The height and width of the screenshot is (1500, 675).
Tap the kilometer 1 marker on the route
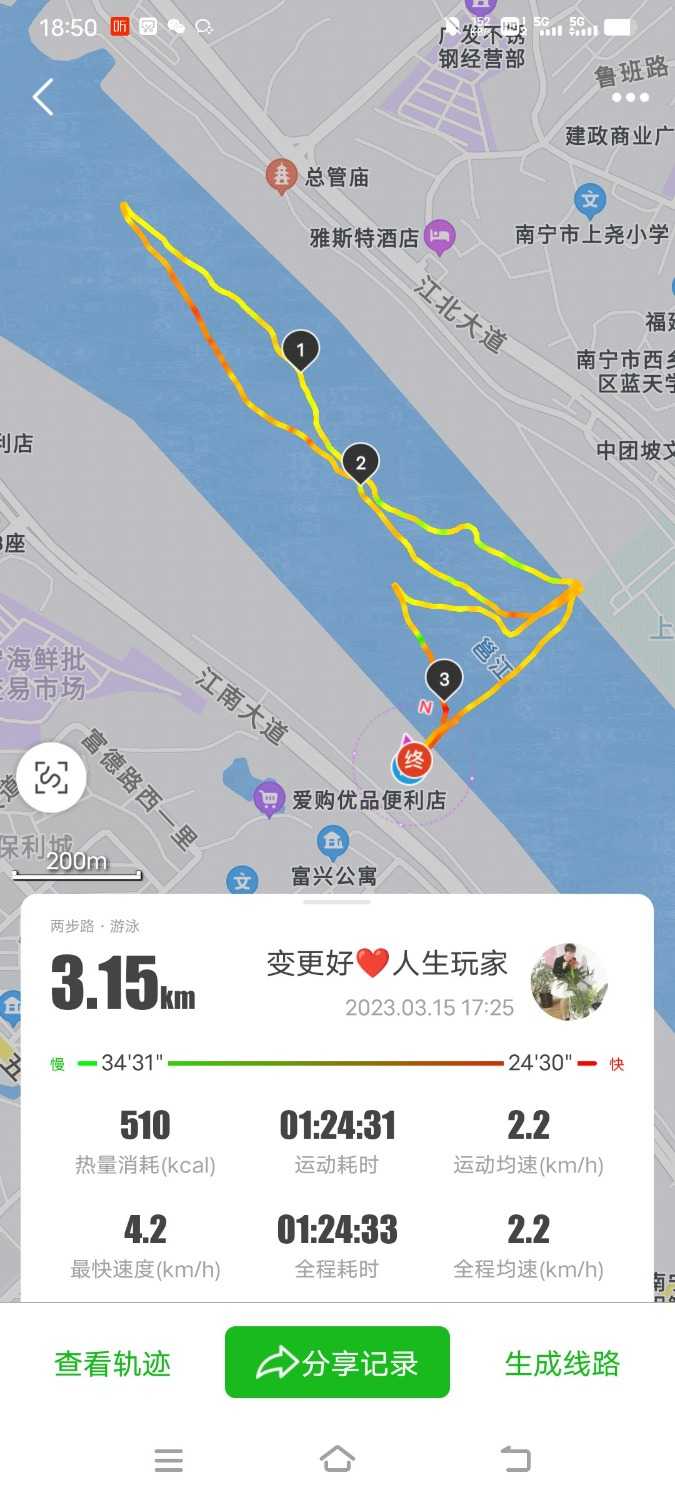coord(300,349)
